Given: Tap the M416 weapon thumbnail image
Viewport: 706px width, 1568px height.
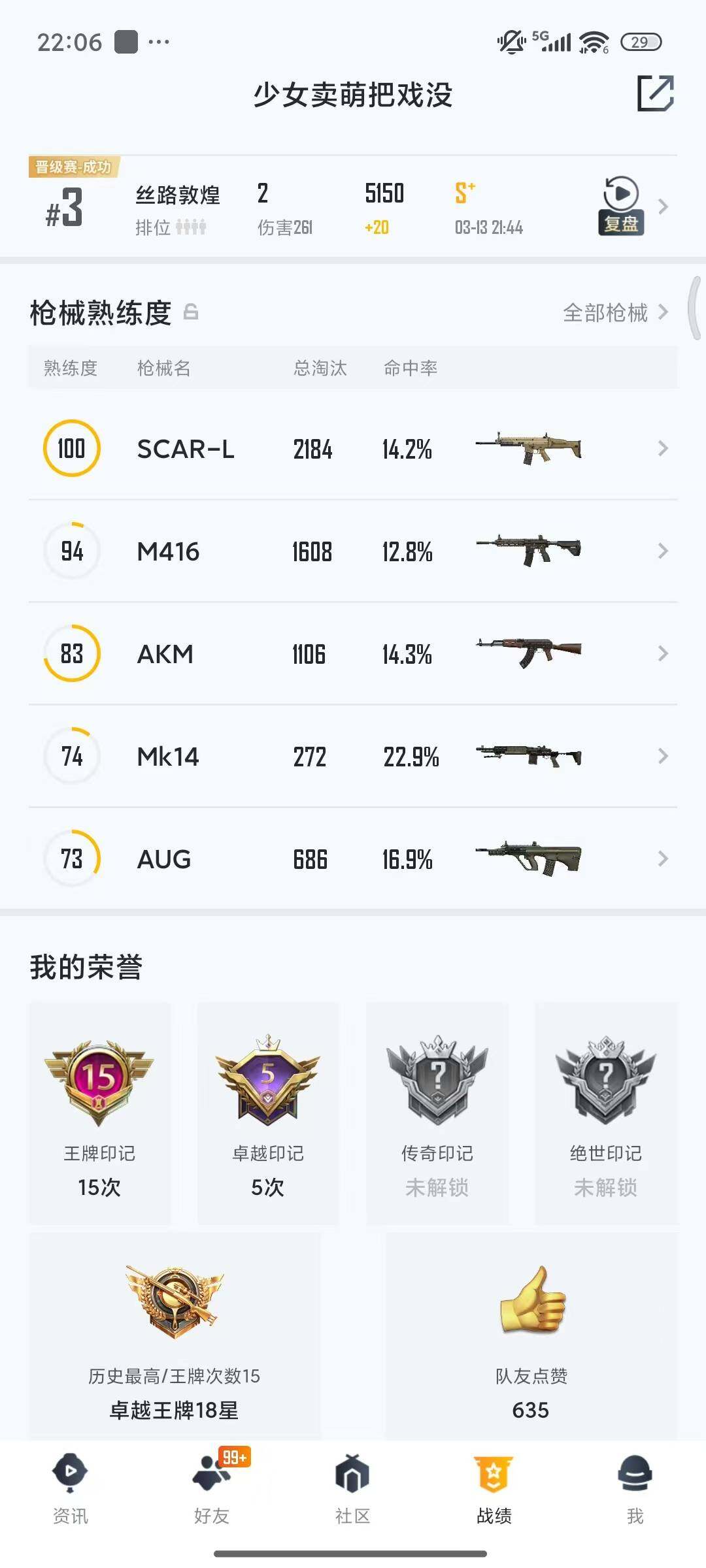Looking at the screenshot, I should (529, 551).
